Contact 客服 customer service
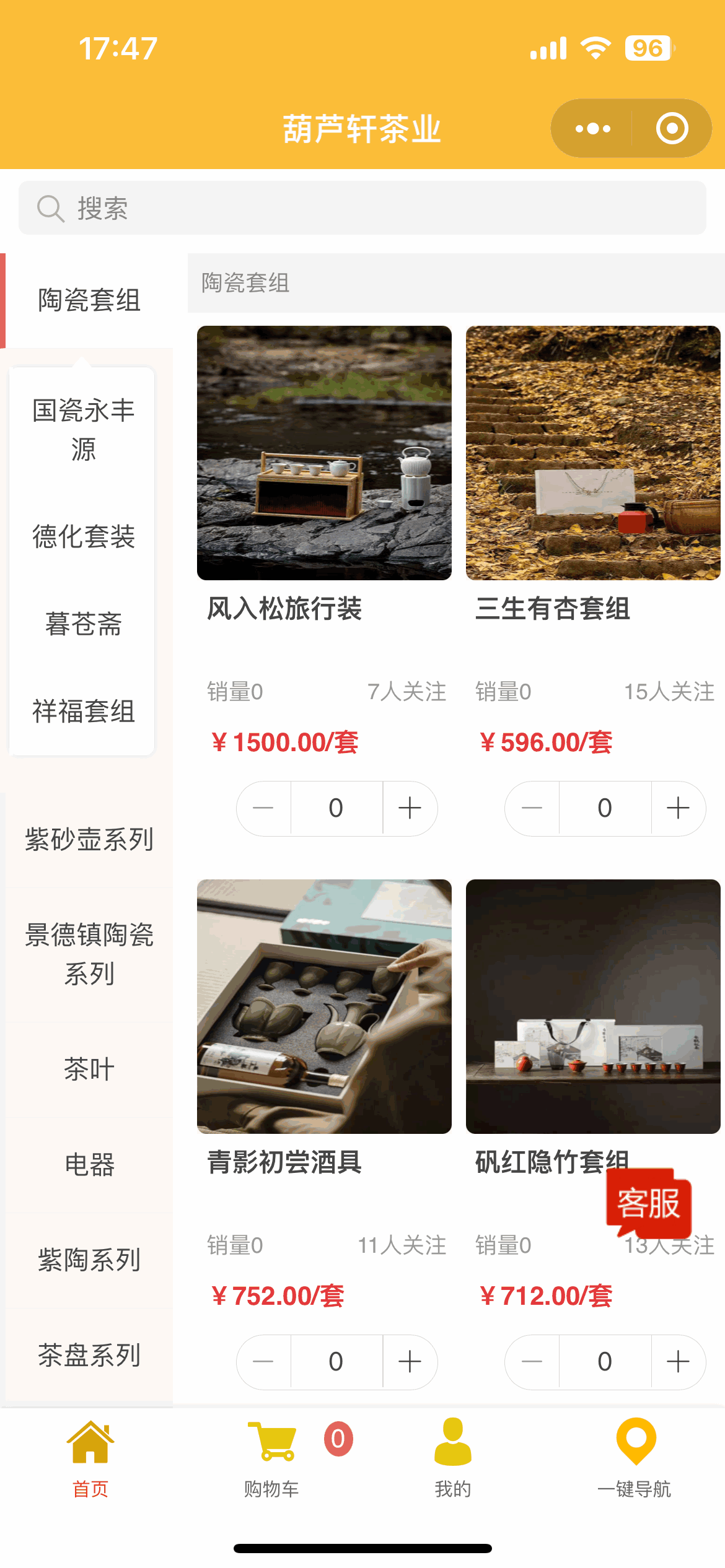Viewport: 725px width, 1568px height. [648, 1203]
